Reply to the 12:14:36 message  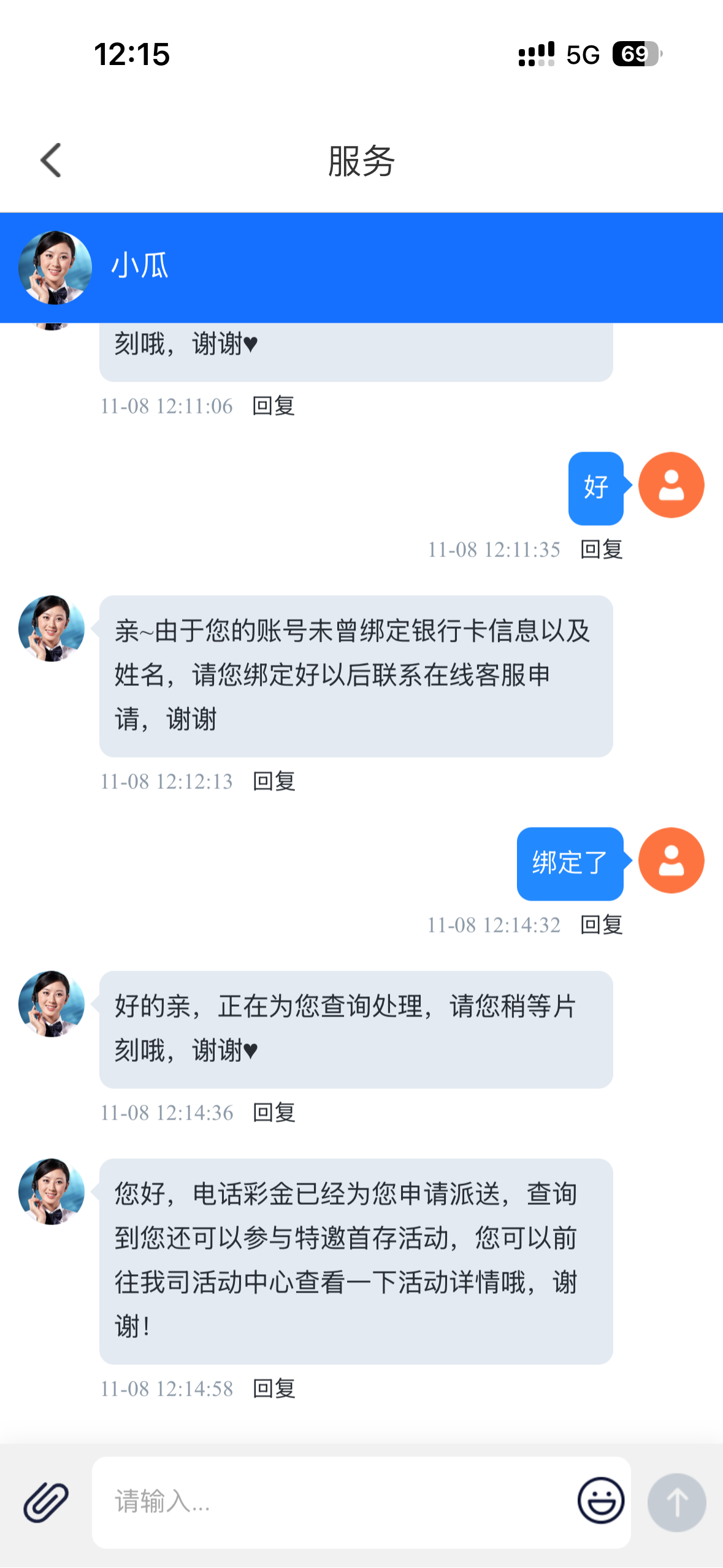pos(274,1112)
